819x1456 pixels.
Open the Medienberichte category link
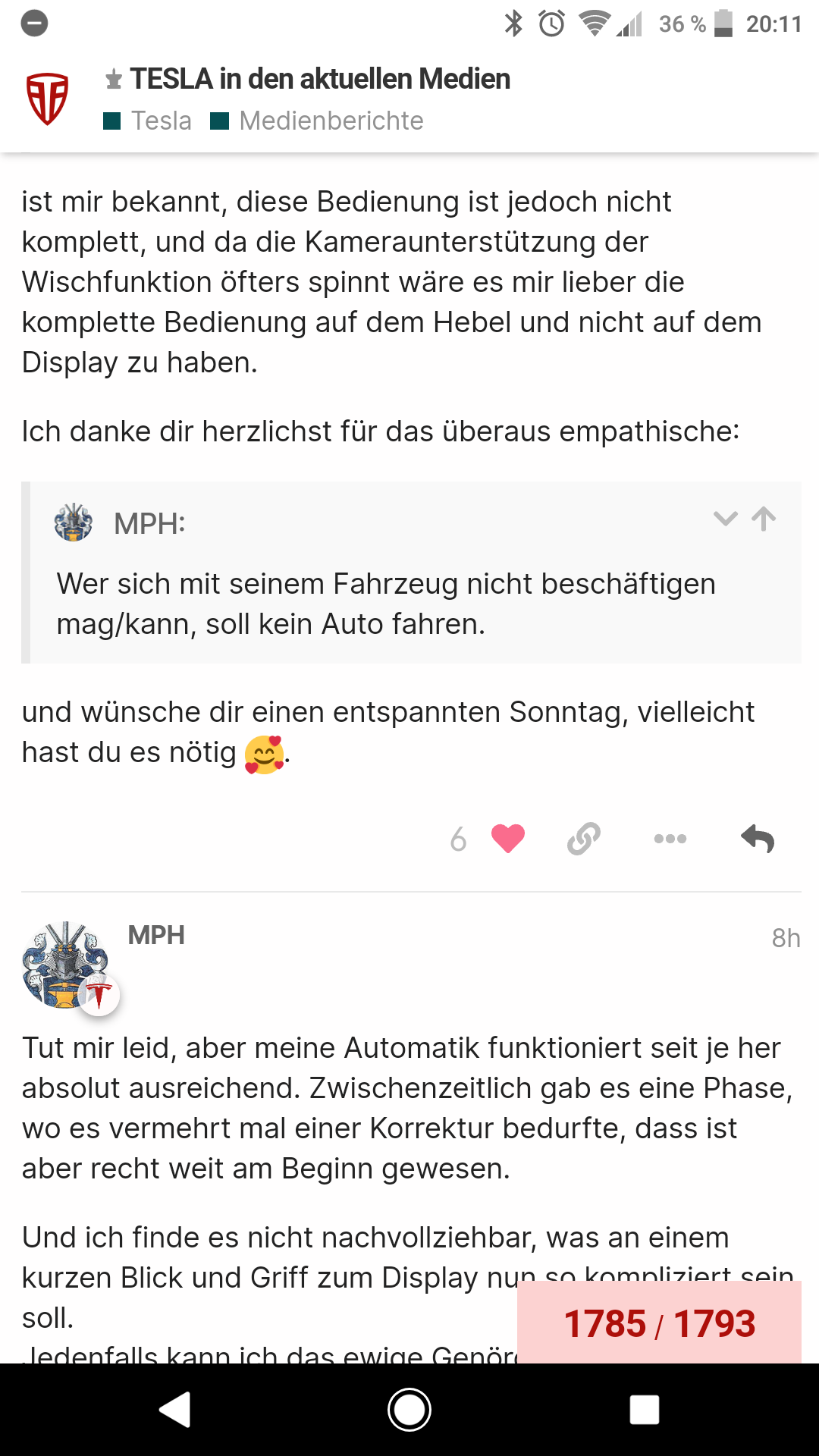[317, 121]
